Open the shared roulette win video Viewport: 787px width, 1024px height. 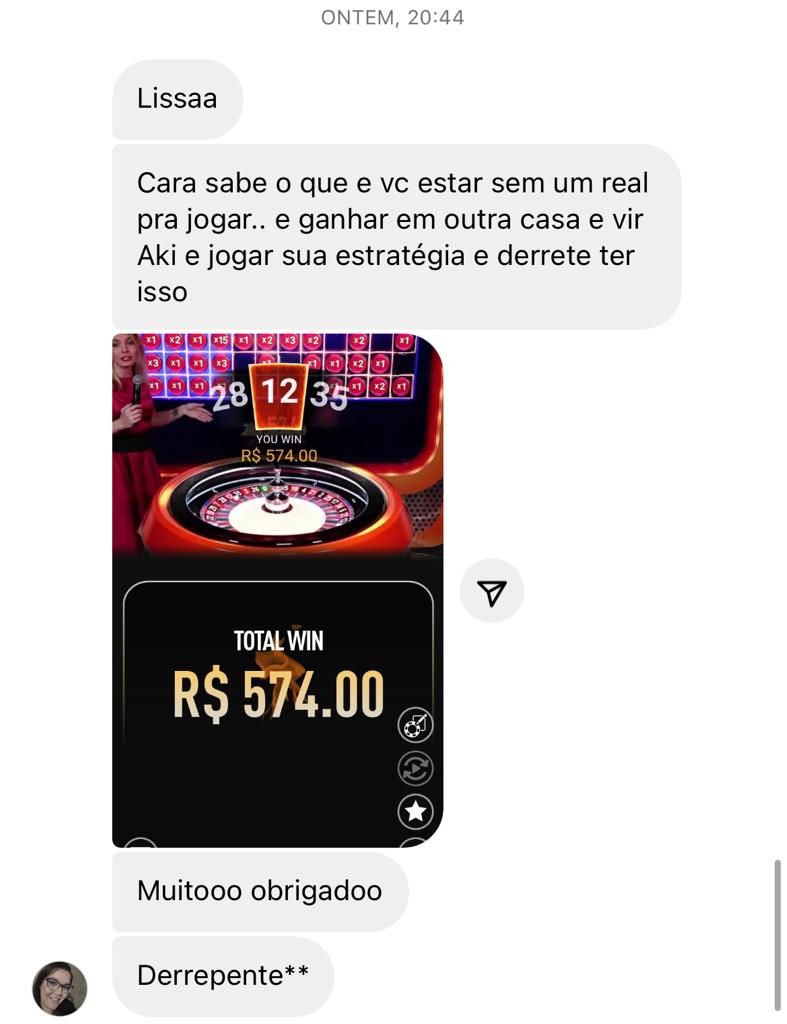pyautogui.click(x=277, y=590)
